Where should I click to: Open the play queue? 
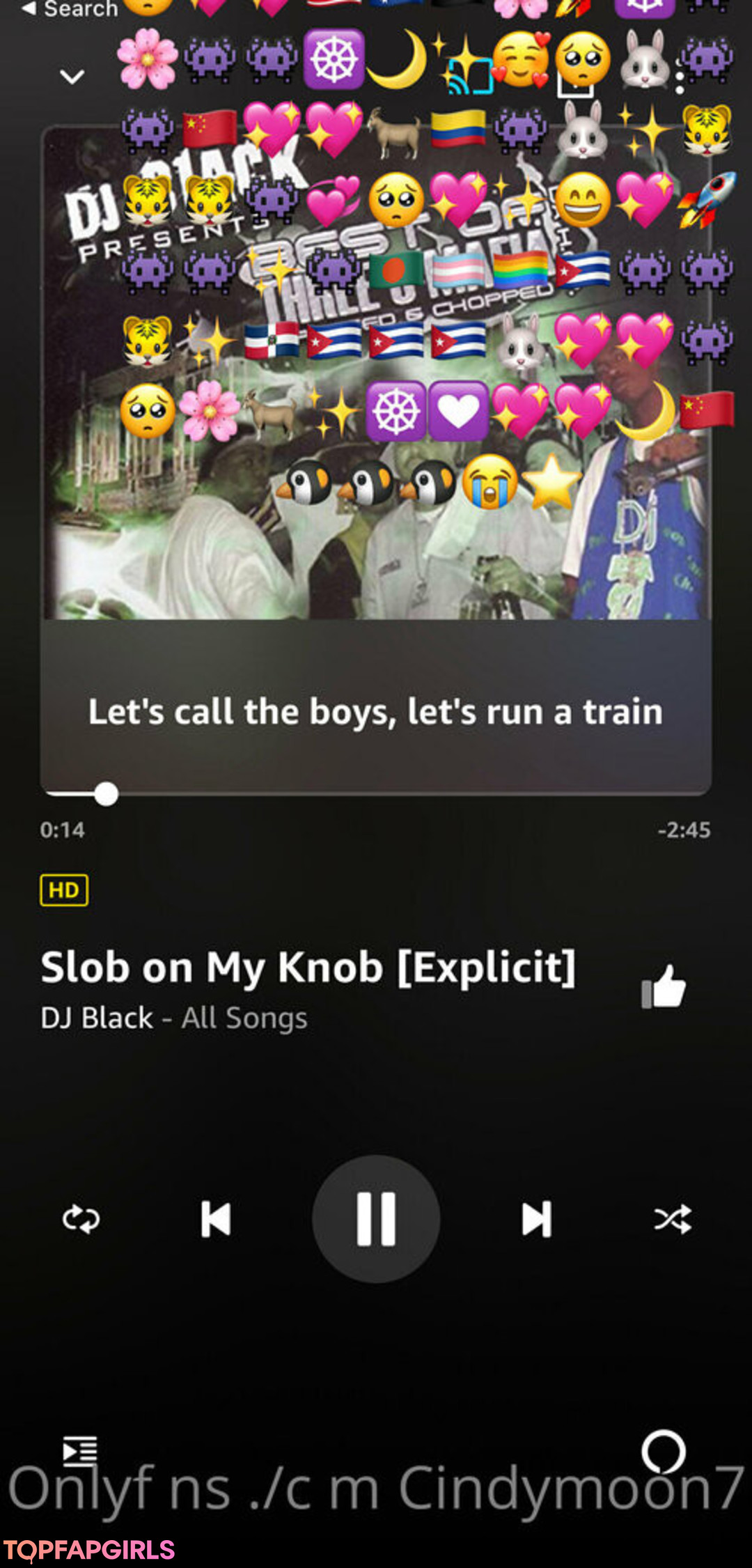[80, 1451]
